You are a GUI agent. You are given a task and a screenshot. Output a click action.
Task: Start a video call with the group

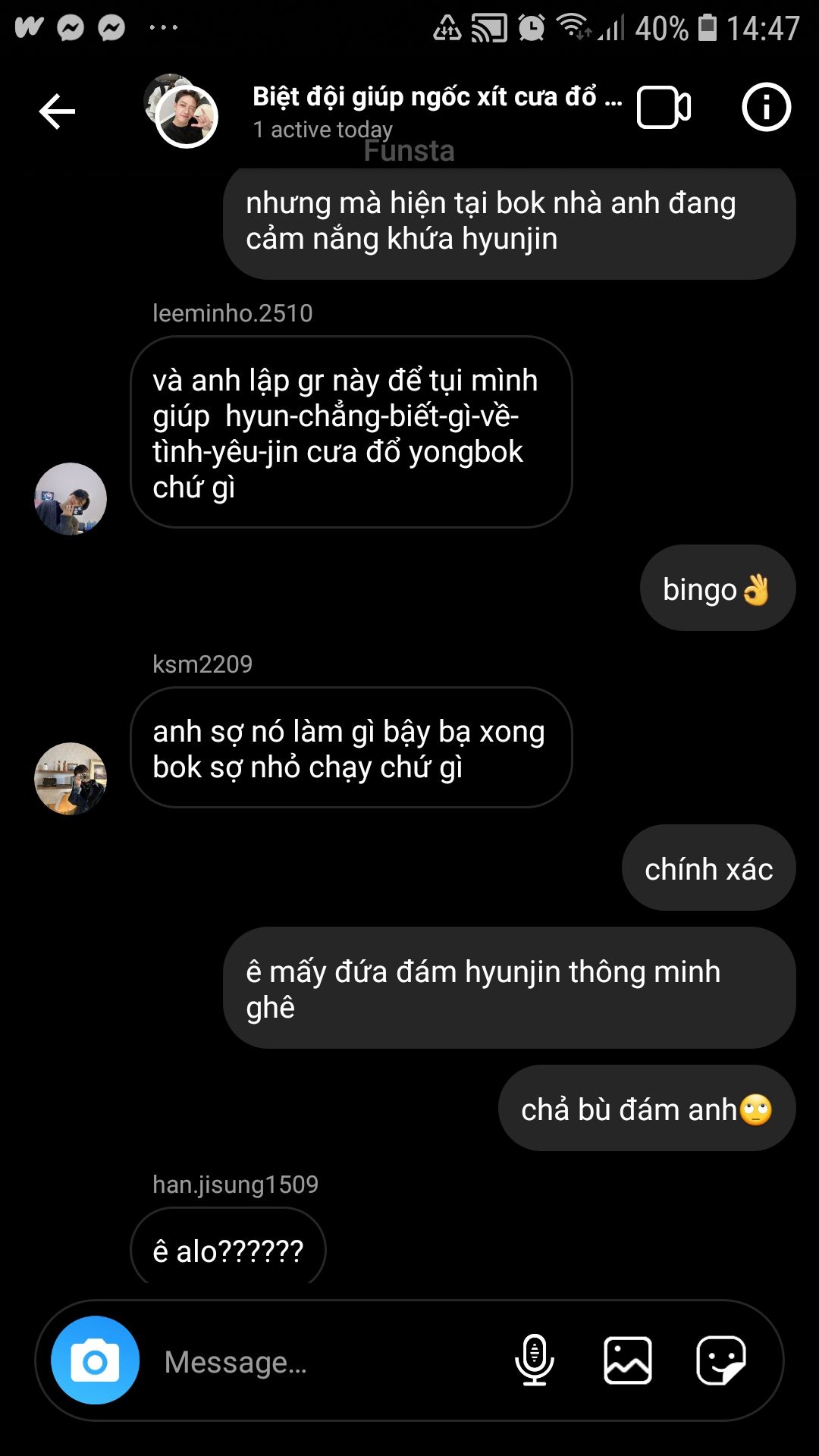click(x=664, y=108)
